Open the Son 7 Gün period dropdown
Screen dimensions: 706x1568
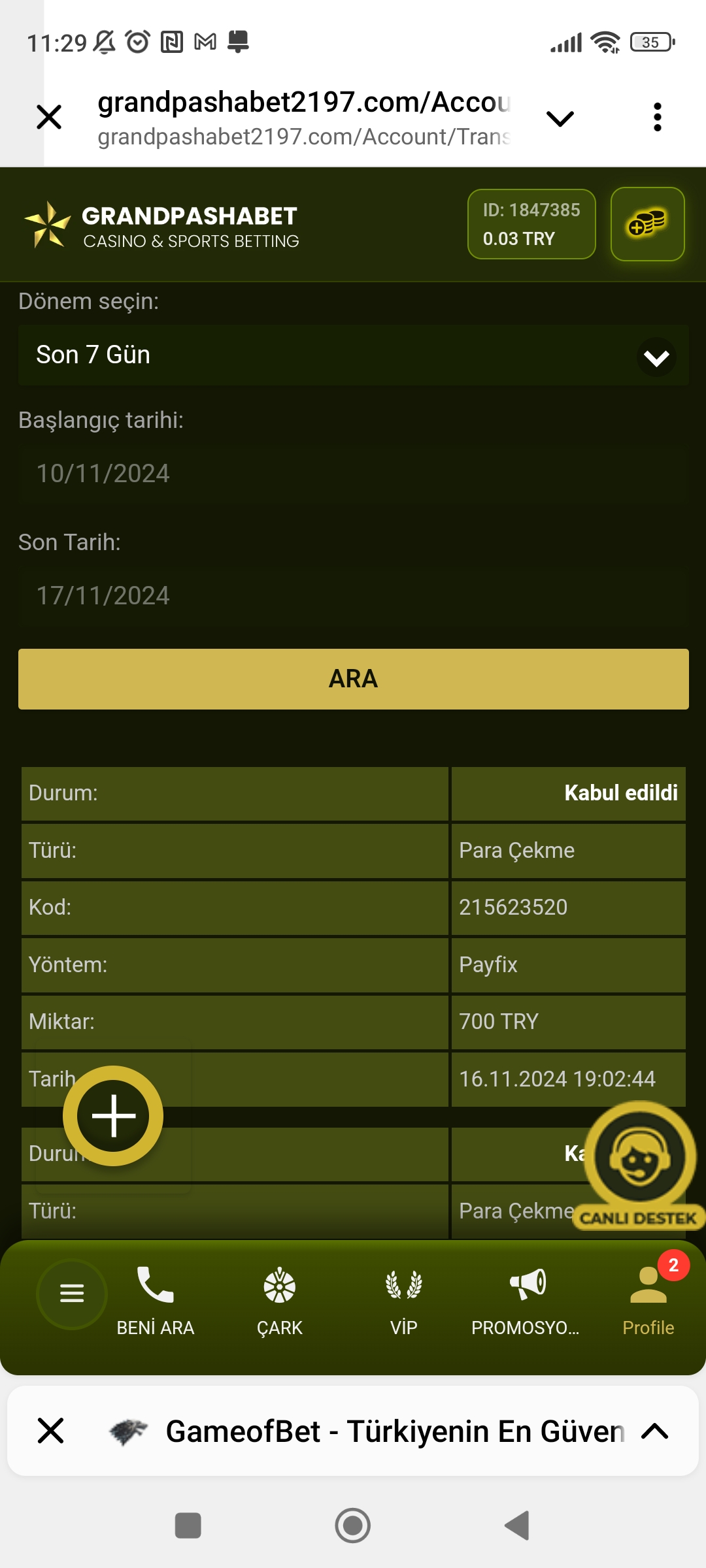tap(353, 355)
